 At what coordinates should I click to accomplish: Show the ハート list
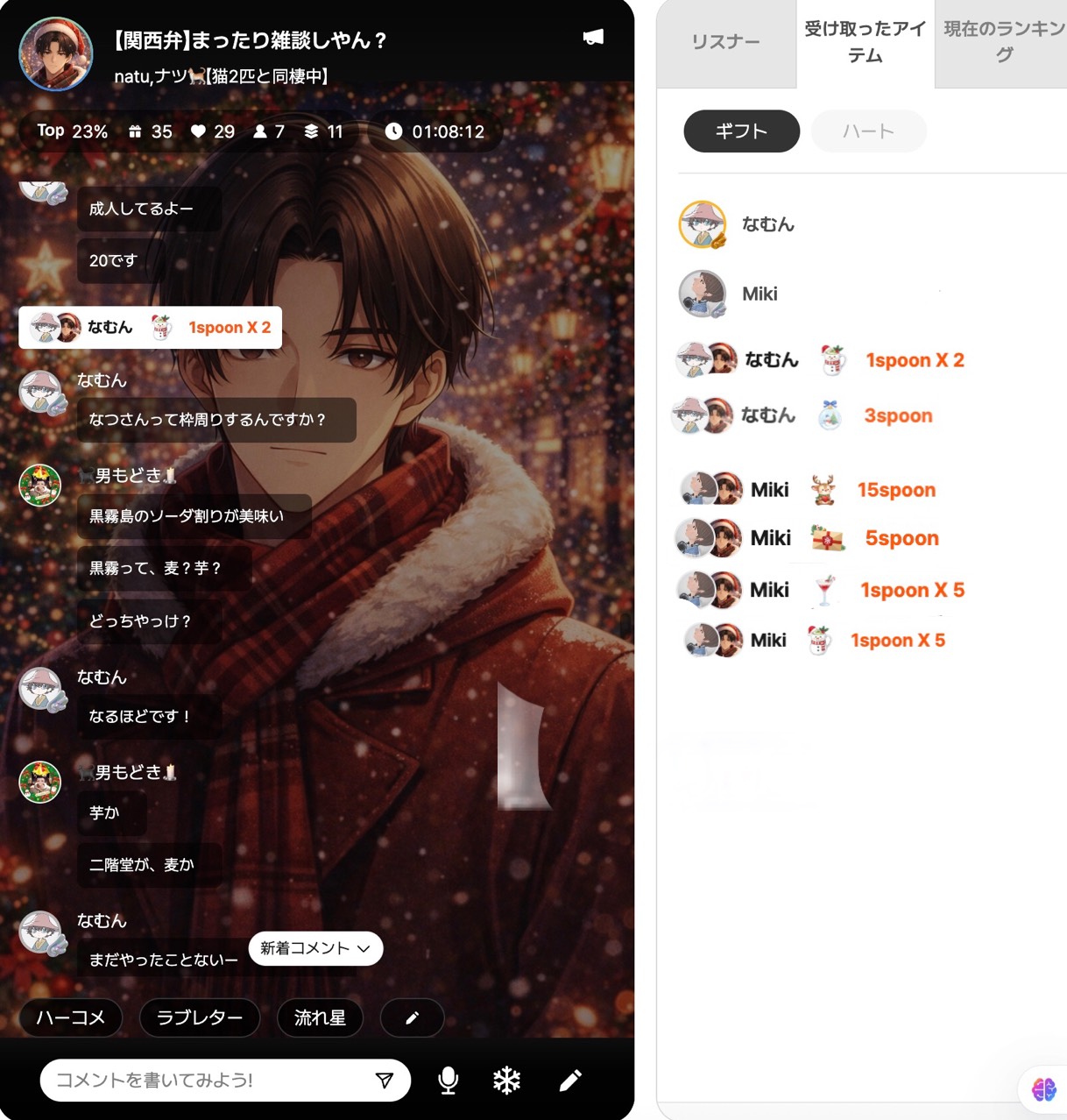tap(868, 131)
